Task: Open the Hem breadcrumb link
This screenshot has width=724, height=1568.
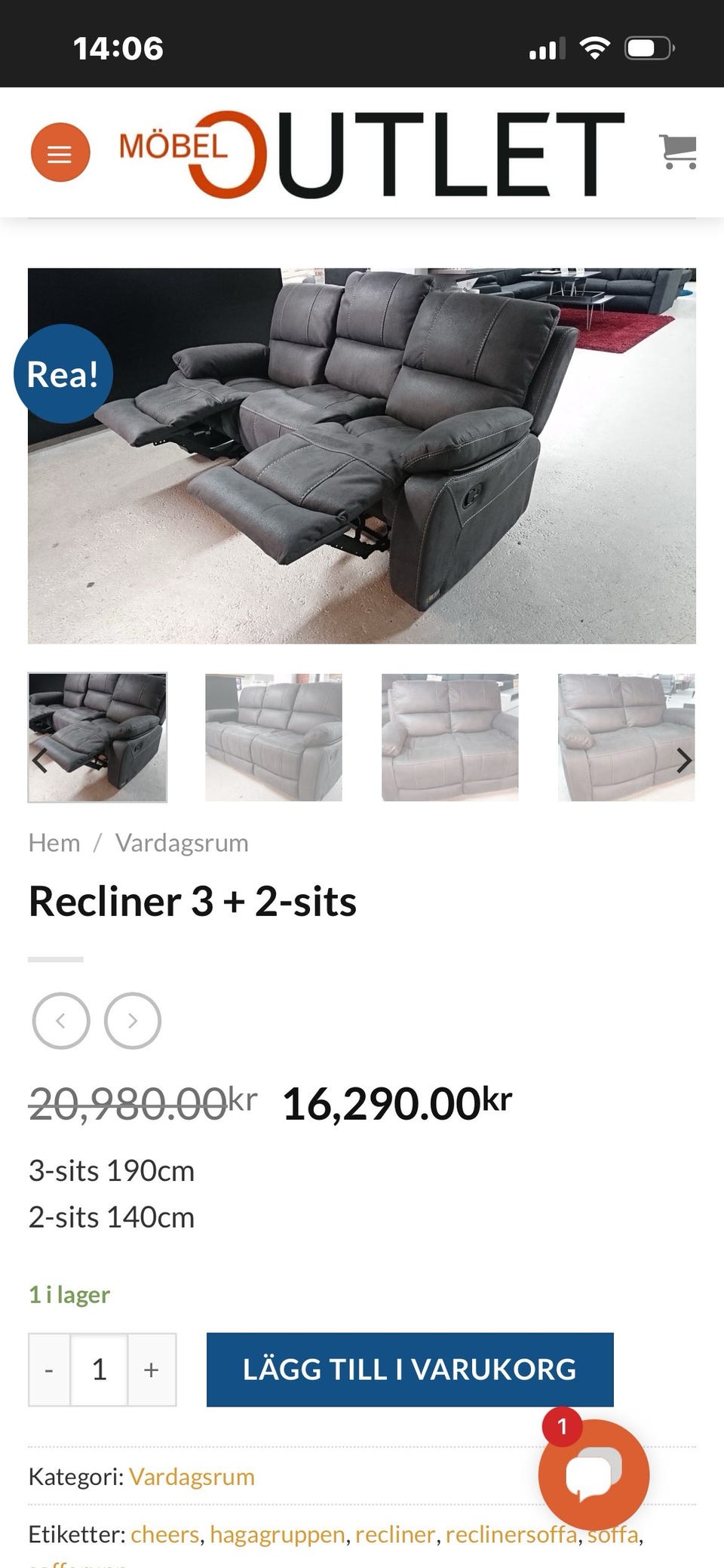Action: click(x=54, y=842)
